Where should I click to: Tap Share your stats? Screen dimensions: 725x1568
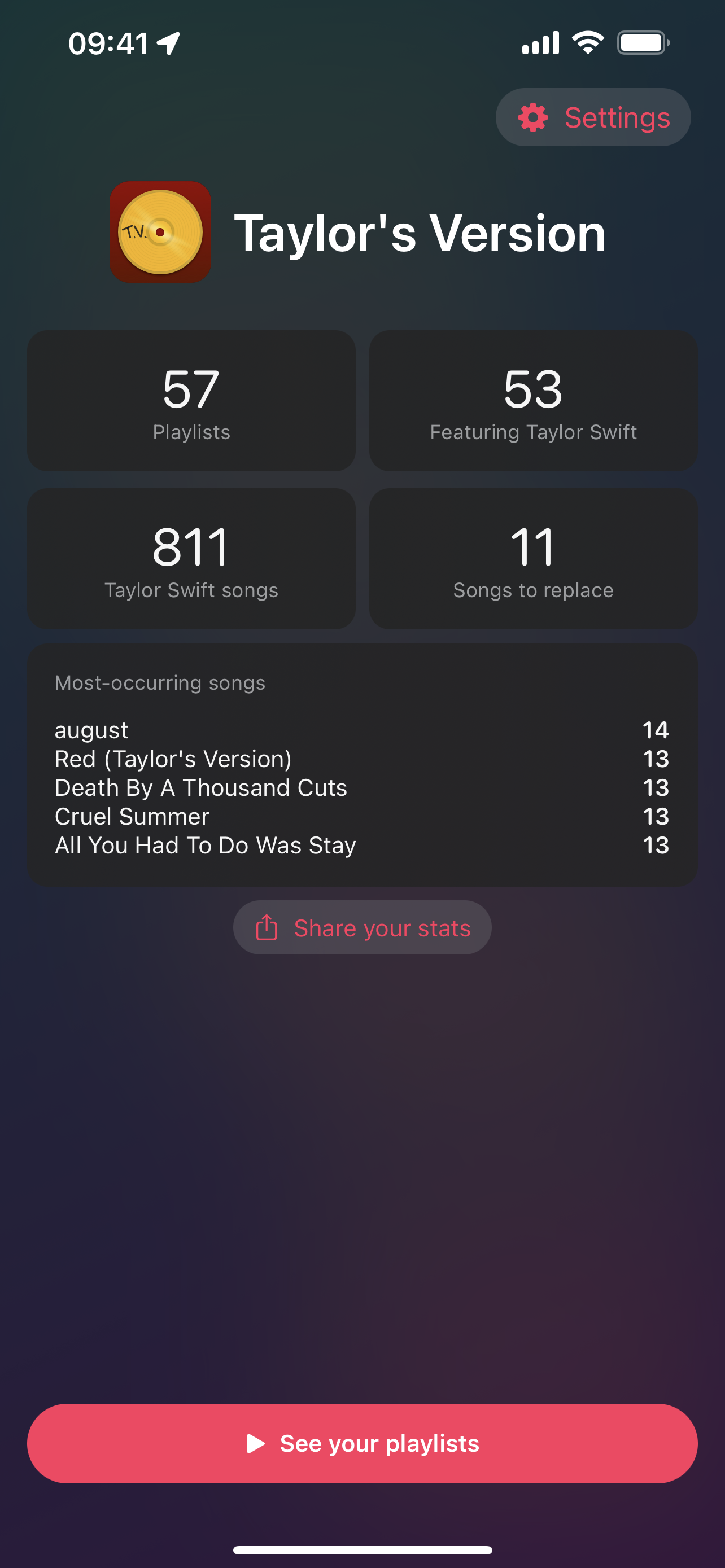click(362, 927)
